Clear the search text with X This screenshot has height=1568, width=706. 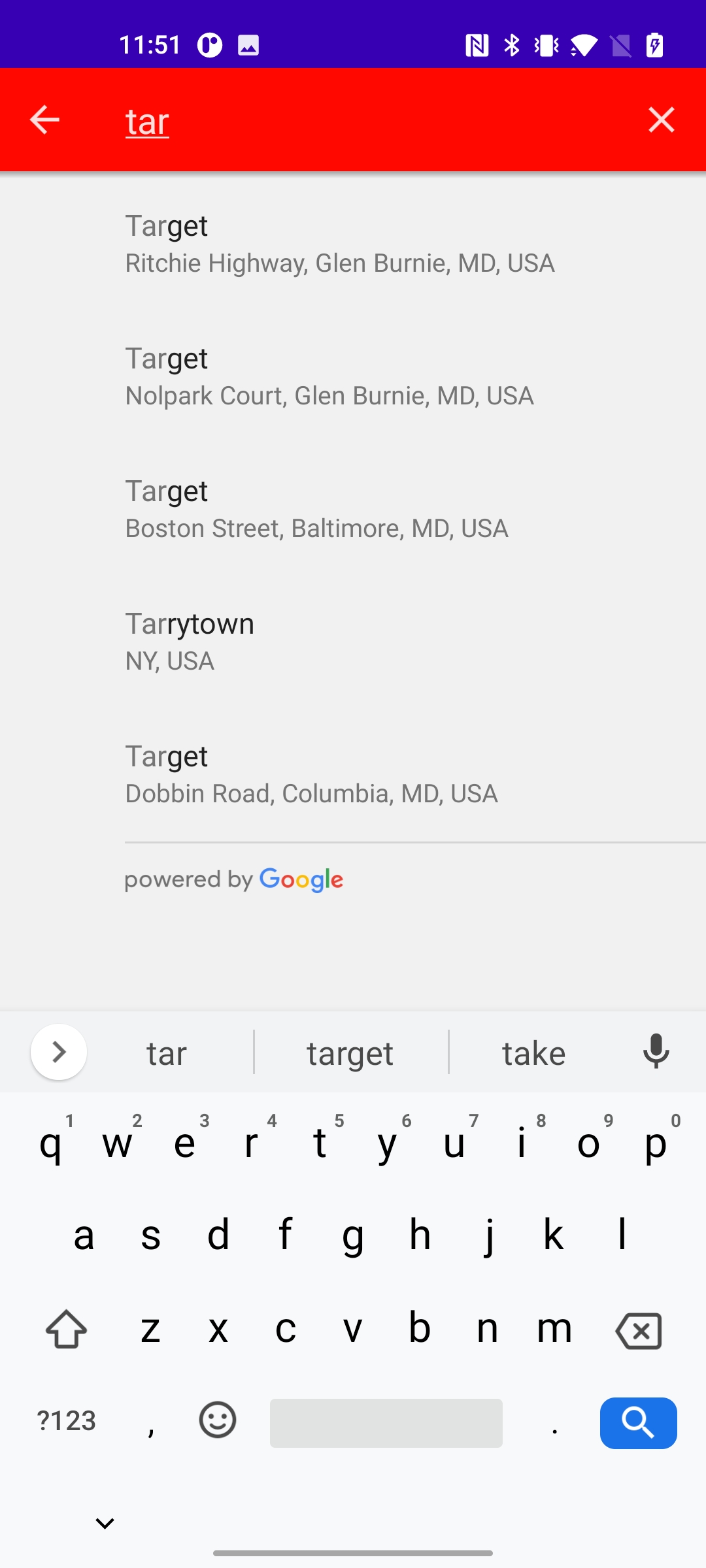coord(661,120)
